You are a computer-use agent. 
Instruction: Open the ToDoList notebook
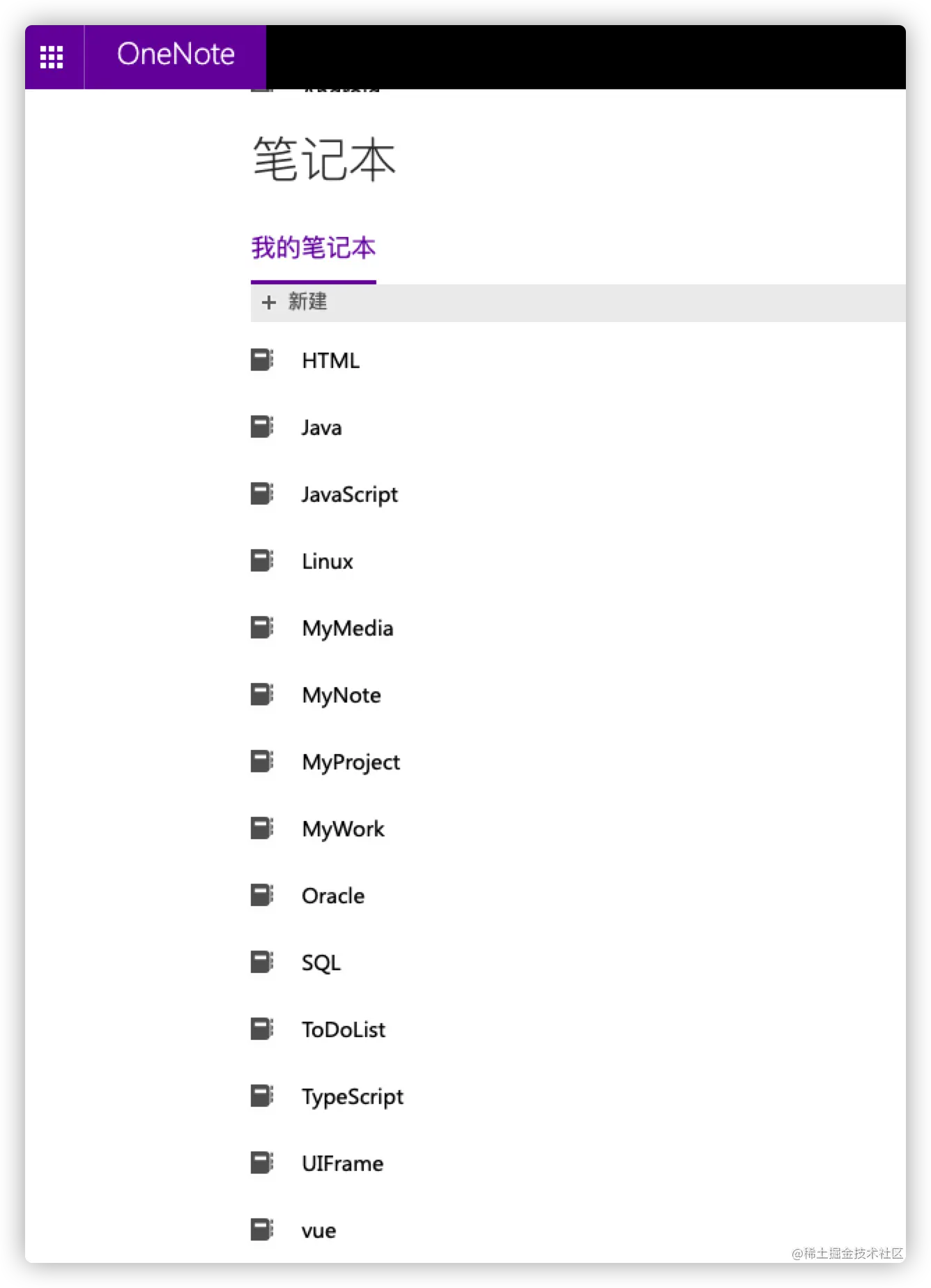pyautogui.click(x=344, y=1029)
